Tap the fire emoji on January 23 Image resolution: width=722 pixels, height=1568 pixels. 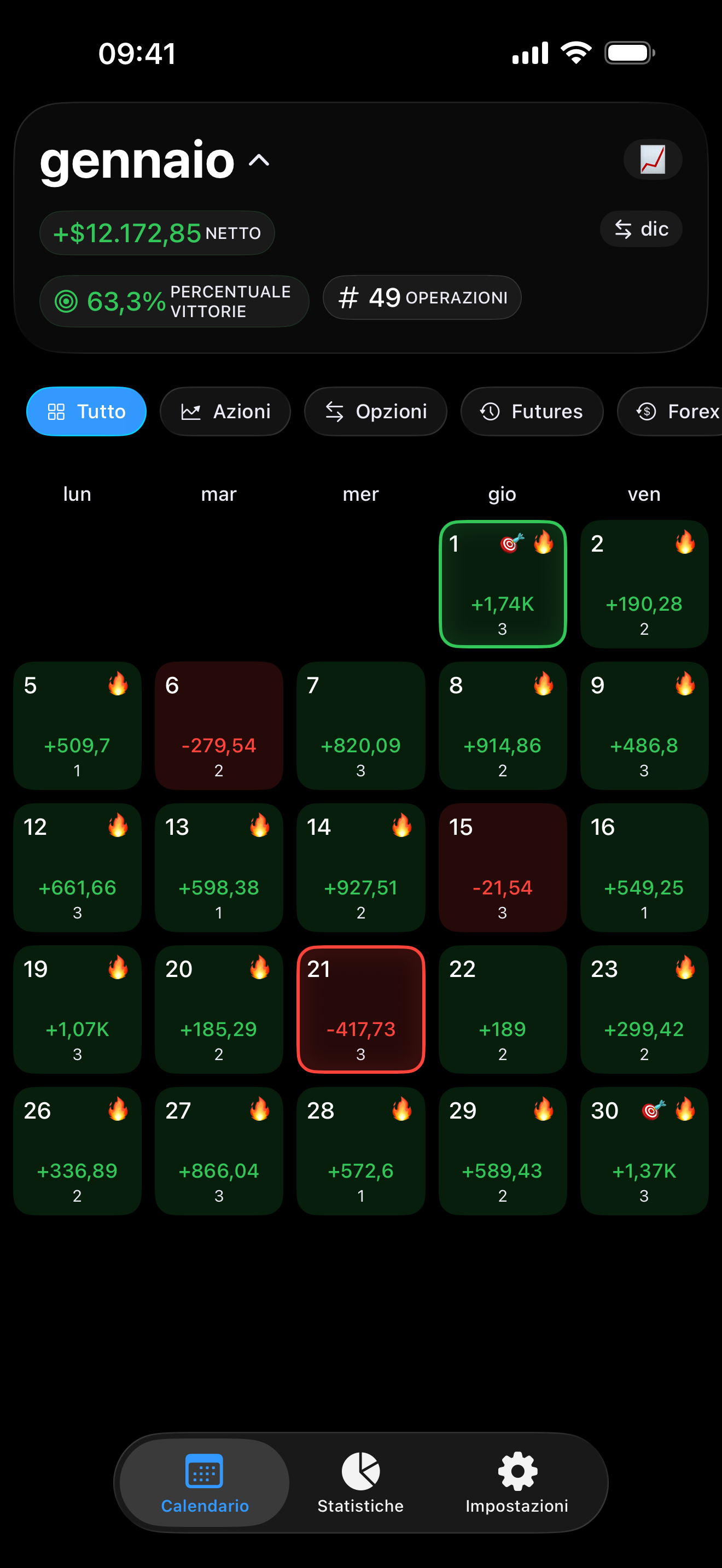click(684, 968)
